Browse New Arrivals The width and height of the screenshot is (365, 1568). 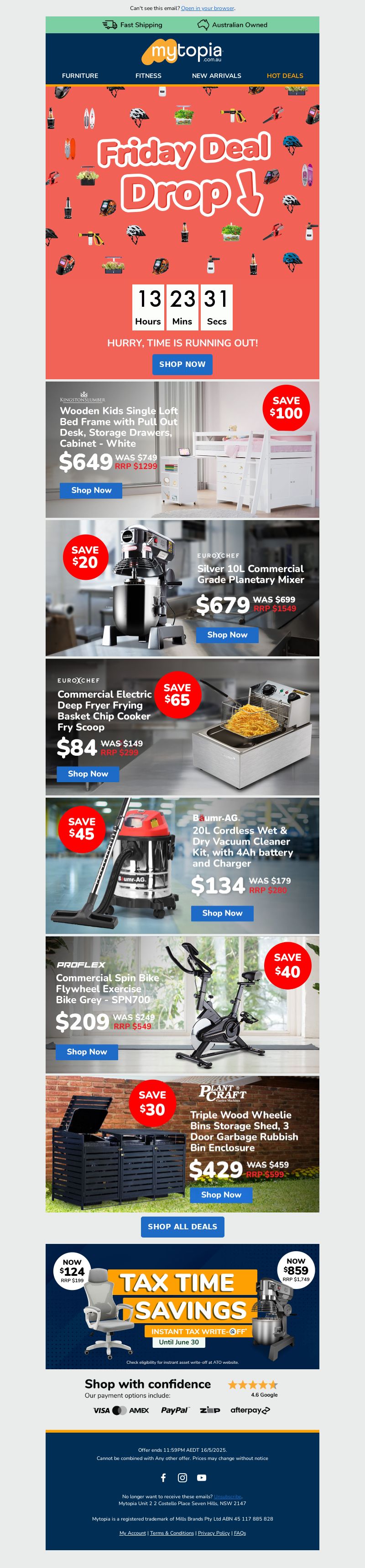point(216,76)
